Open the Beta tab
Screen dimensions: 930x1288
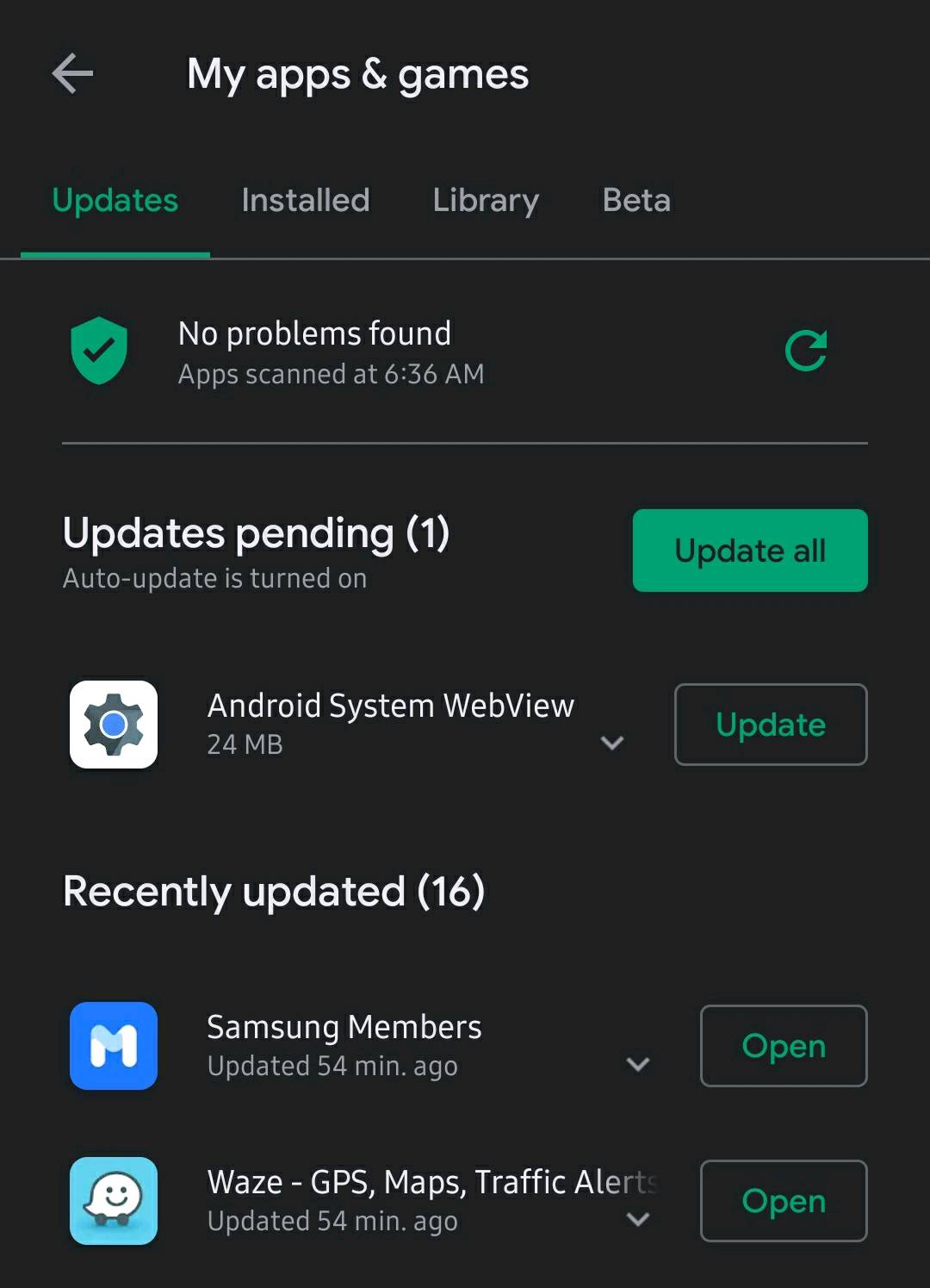(636, 201)
